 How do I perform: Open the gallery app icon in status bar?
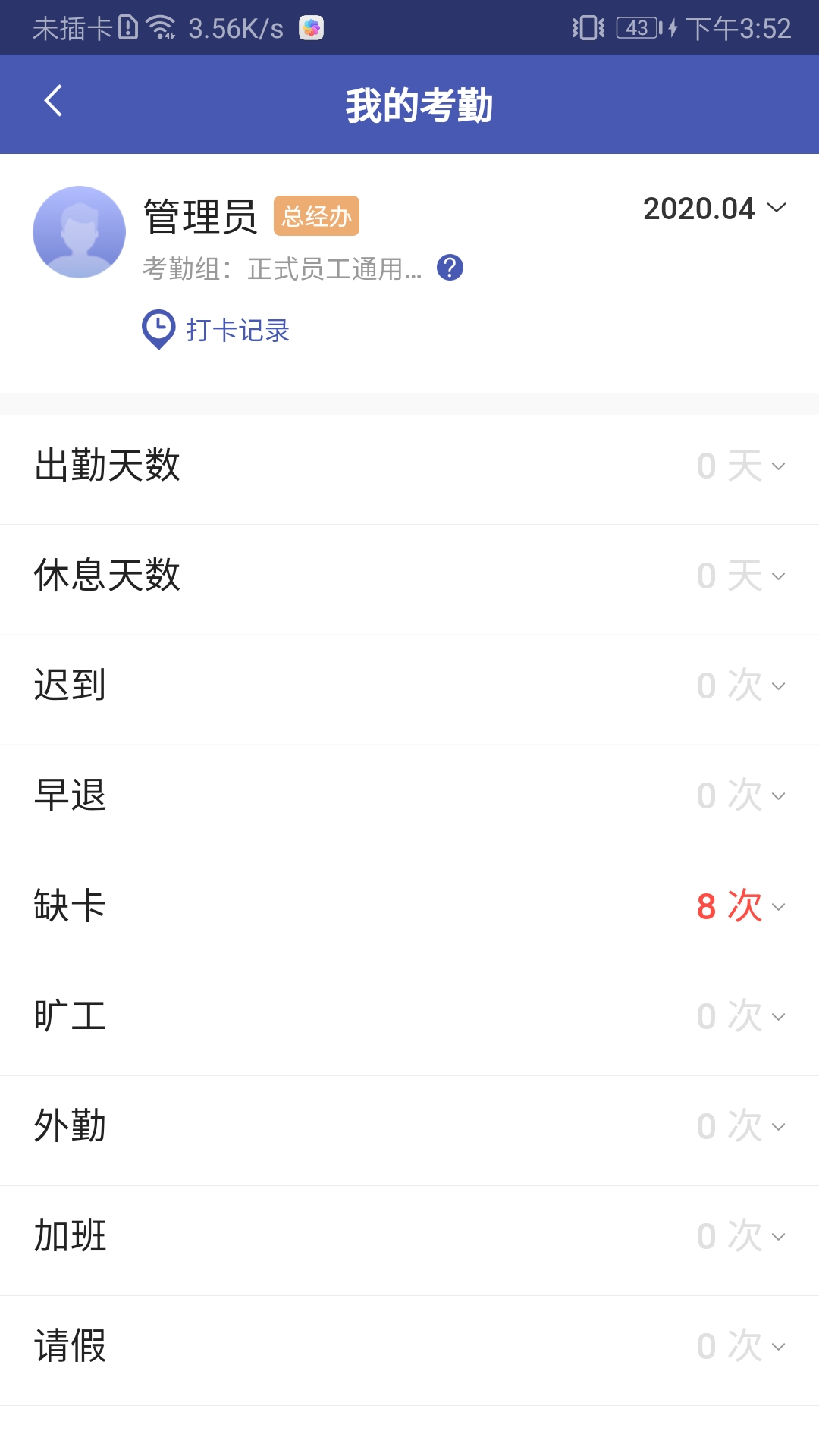pos(311,27)
